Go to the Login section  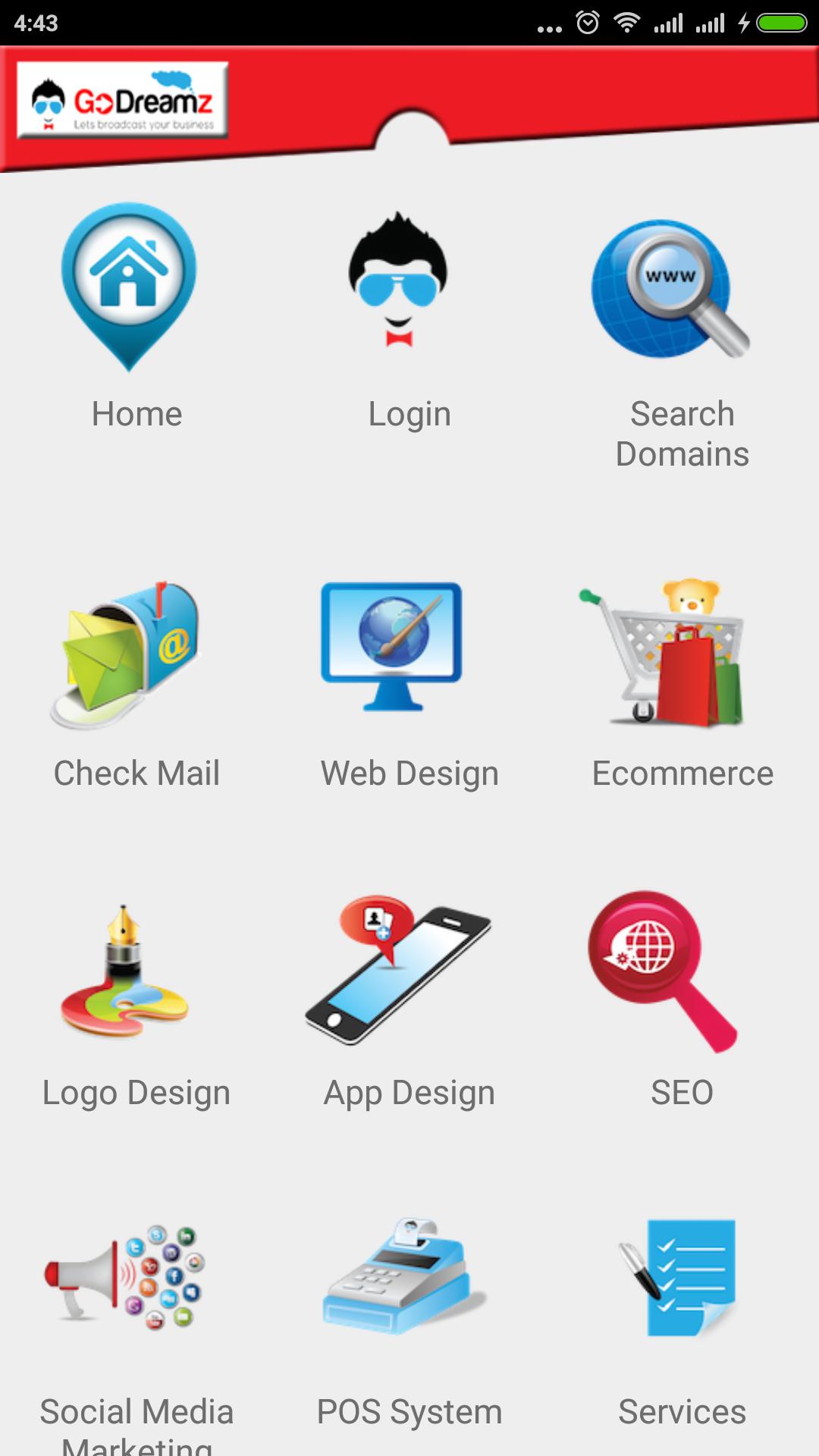[x=399, y=282]
